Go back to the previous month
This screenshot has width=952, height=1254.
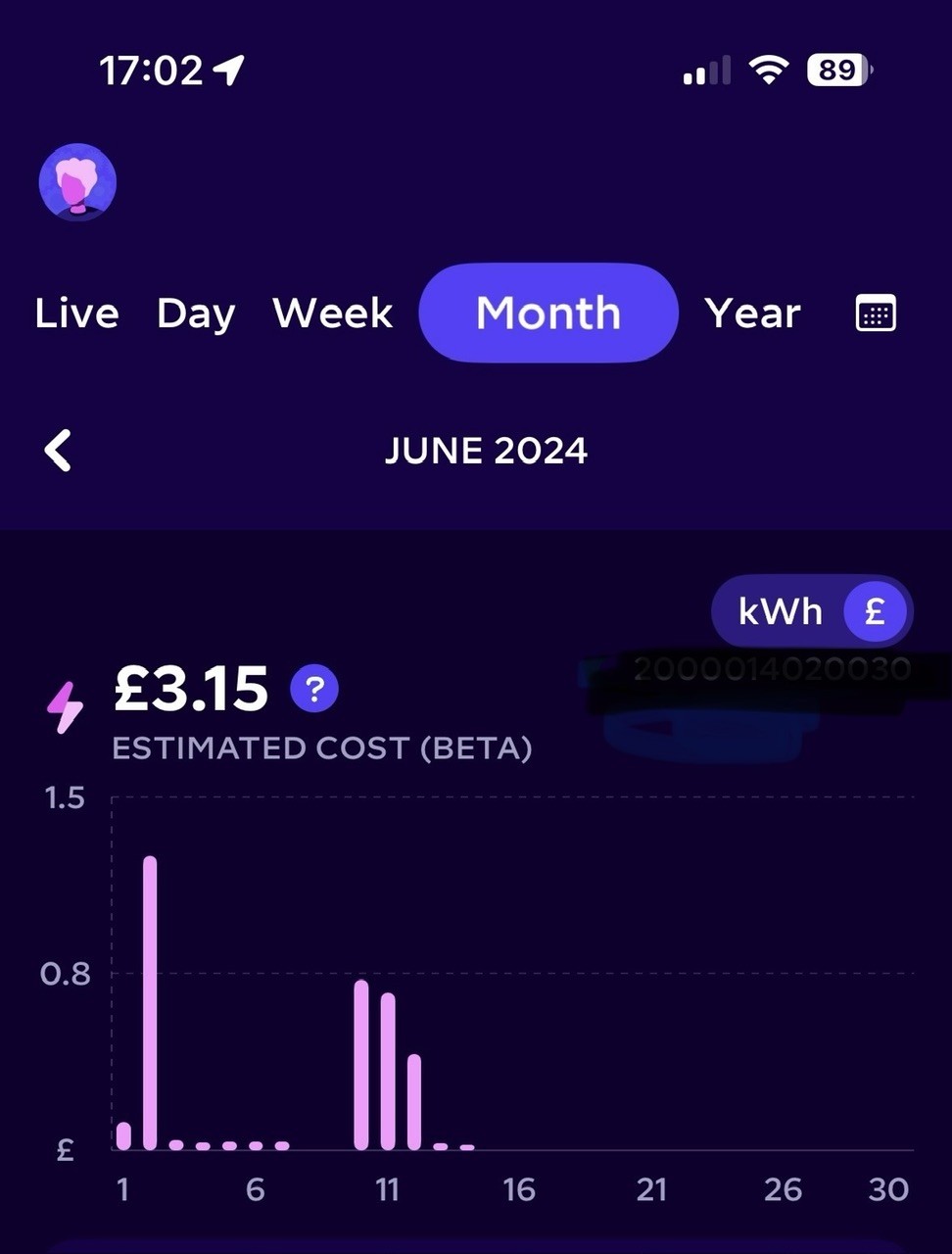pyautogui.click(x=58, y=451)
